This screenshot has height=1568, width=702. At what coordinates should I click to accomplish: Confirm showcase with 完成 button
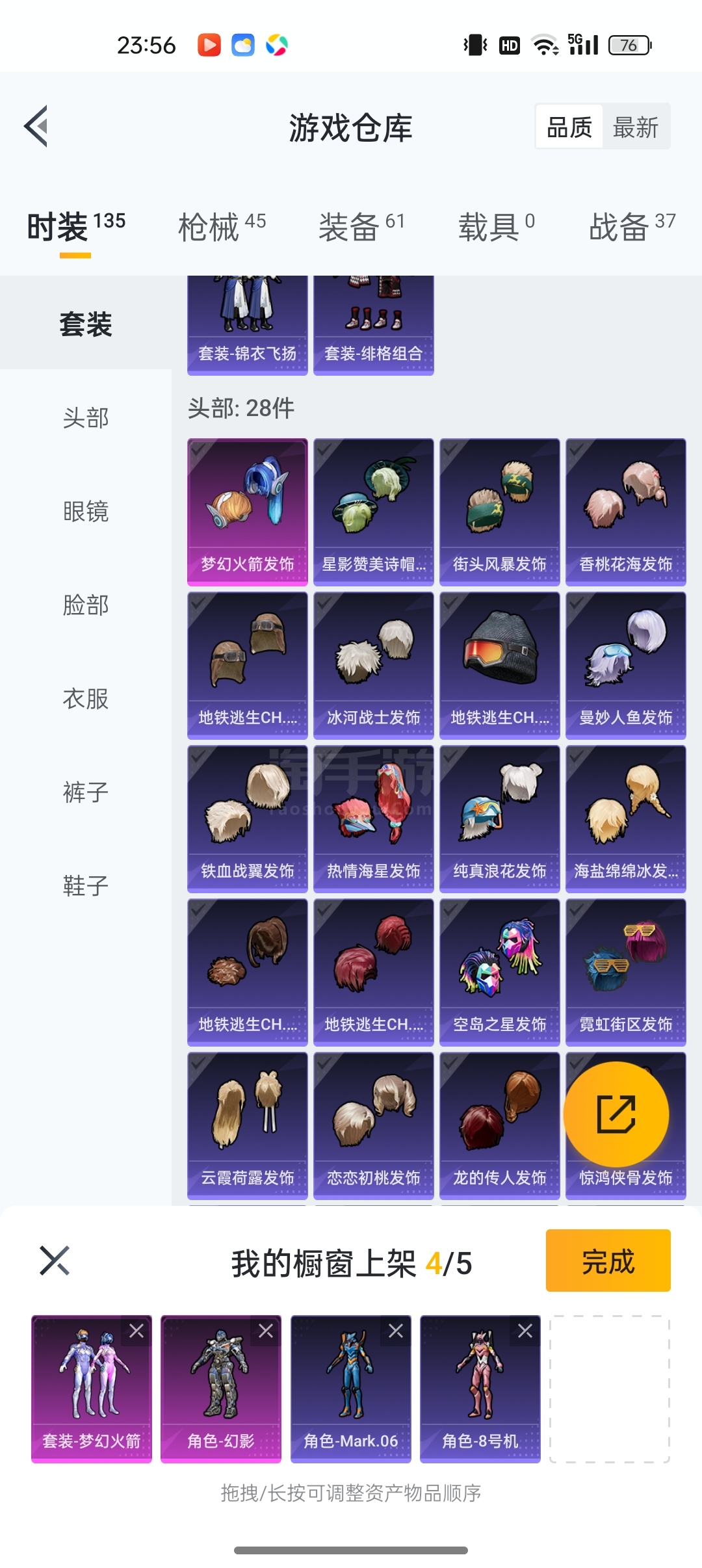608,1260
